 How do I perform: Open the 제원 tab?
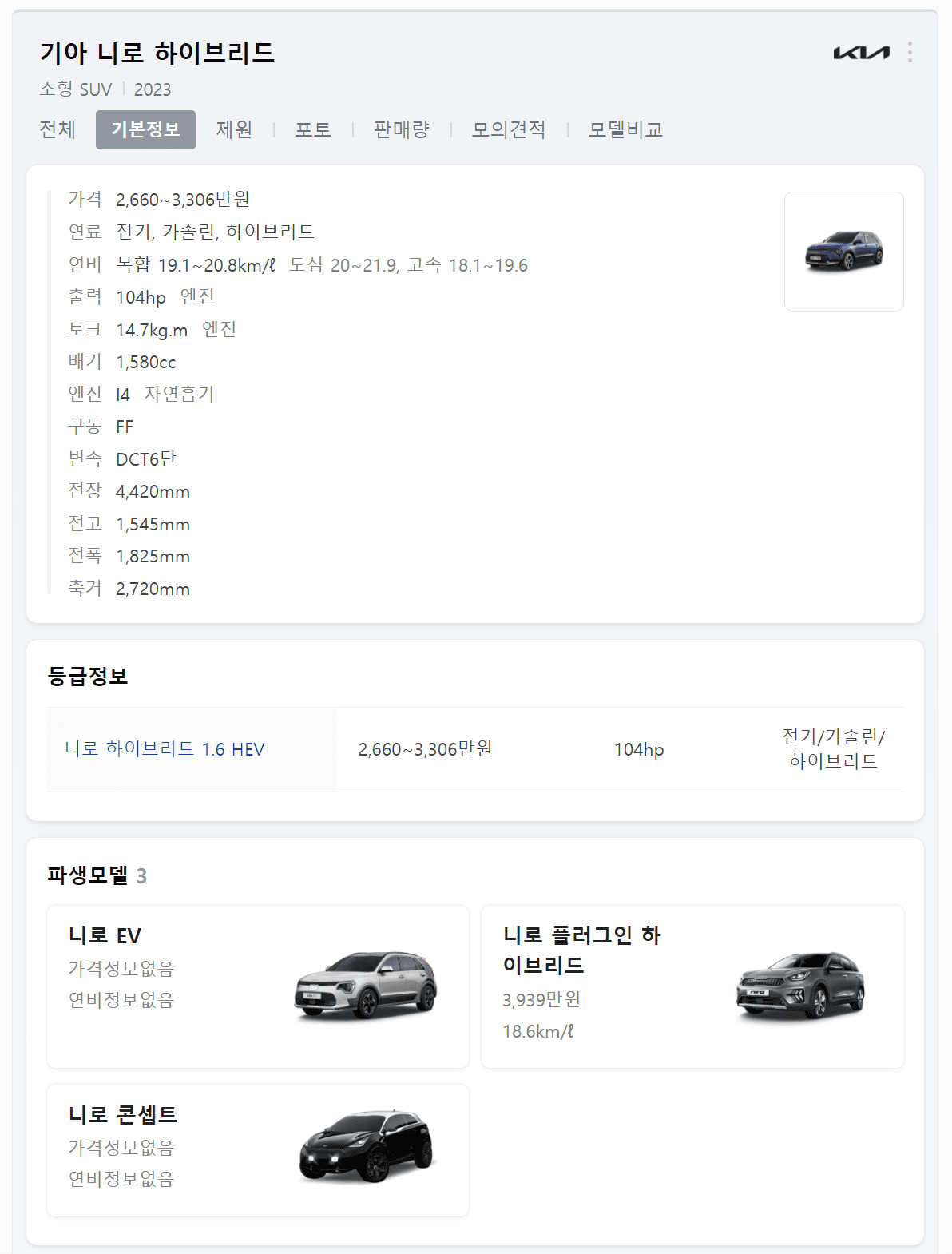234,129
